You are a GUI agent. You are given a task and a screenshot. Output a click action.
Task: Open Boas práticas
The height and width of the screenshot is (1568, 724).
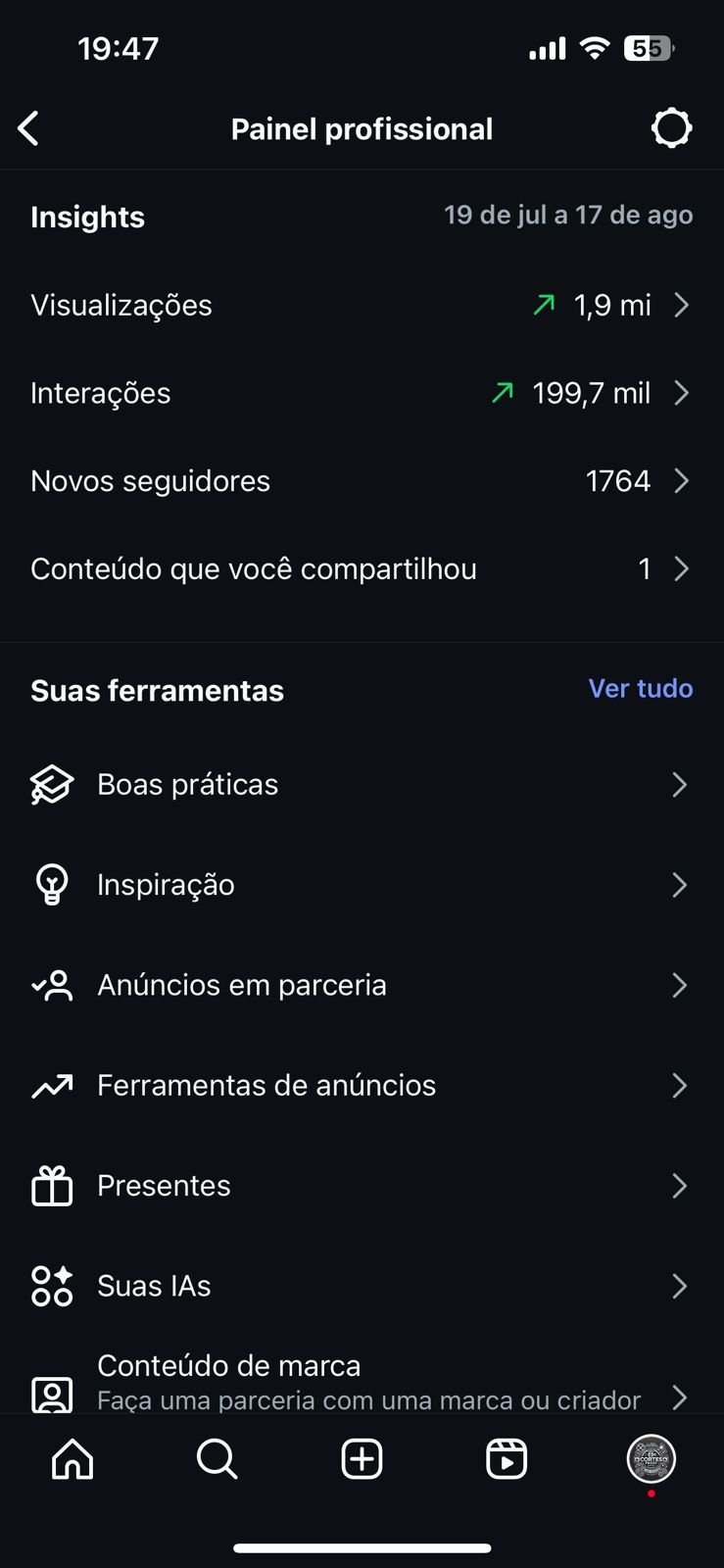(x=362, y=785)
